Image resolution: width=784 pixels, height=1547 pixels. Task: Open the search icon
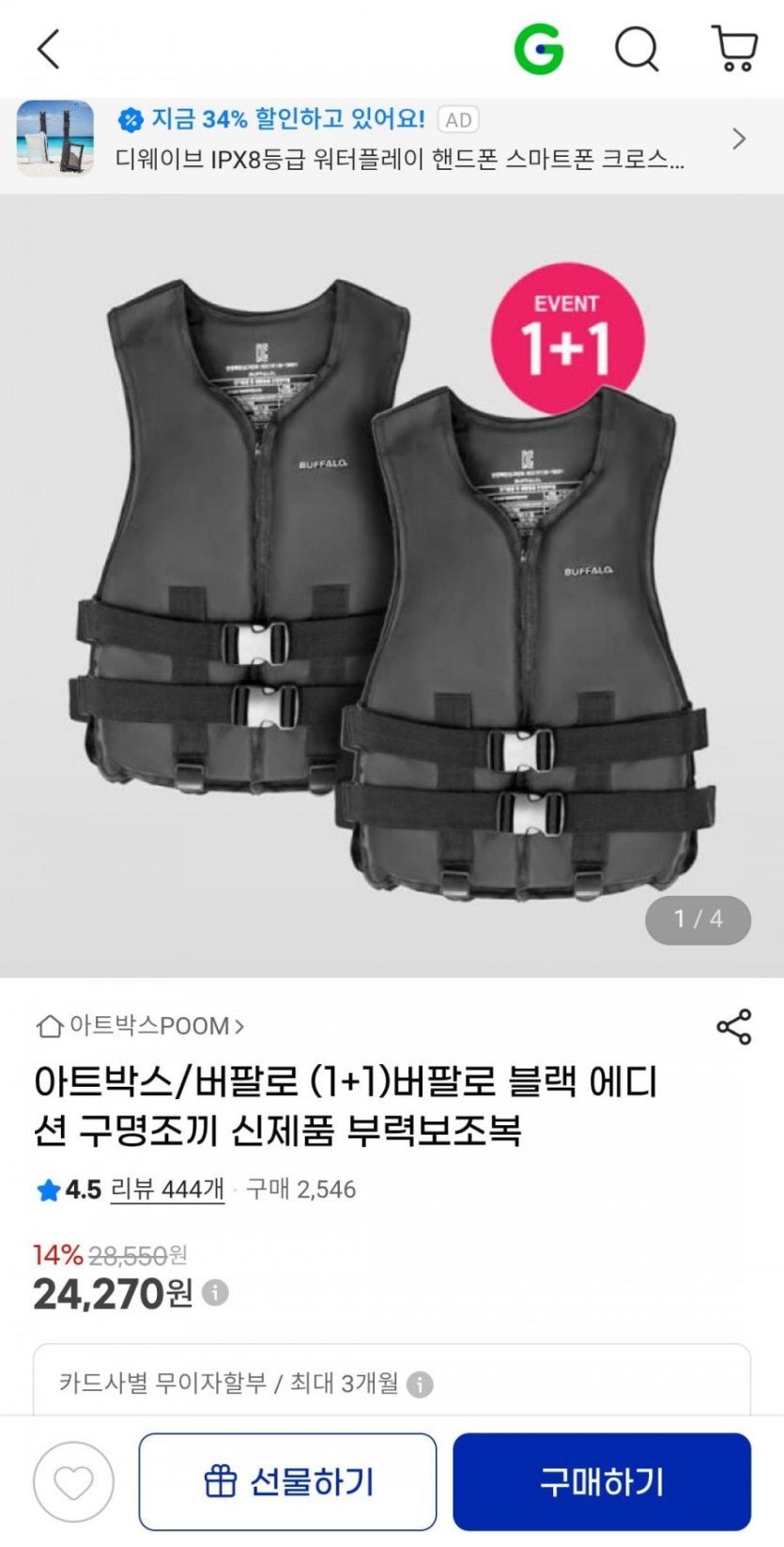[x=637, y=49]
